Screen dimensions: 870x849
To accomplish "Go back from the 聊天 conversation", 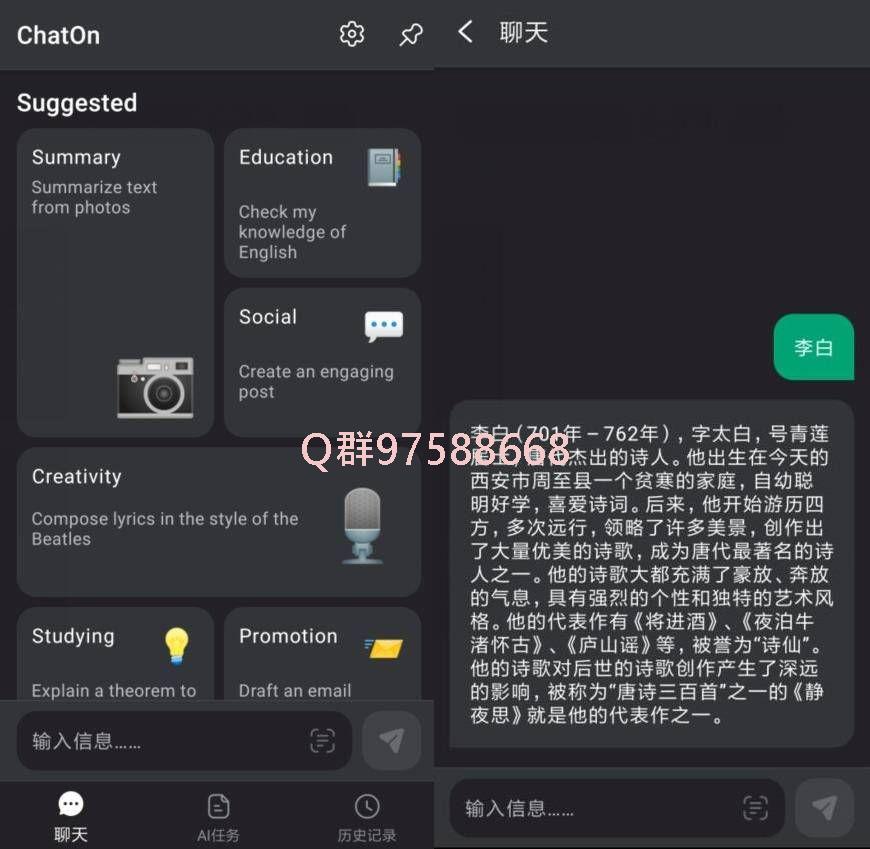I will [x=465, y=32].
